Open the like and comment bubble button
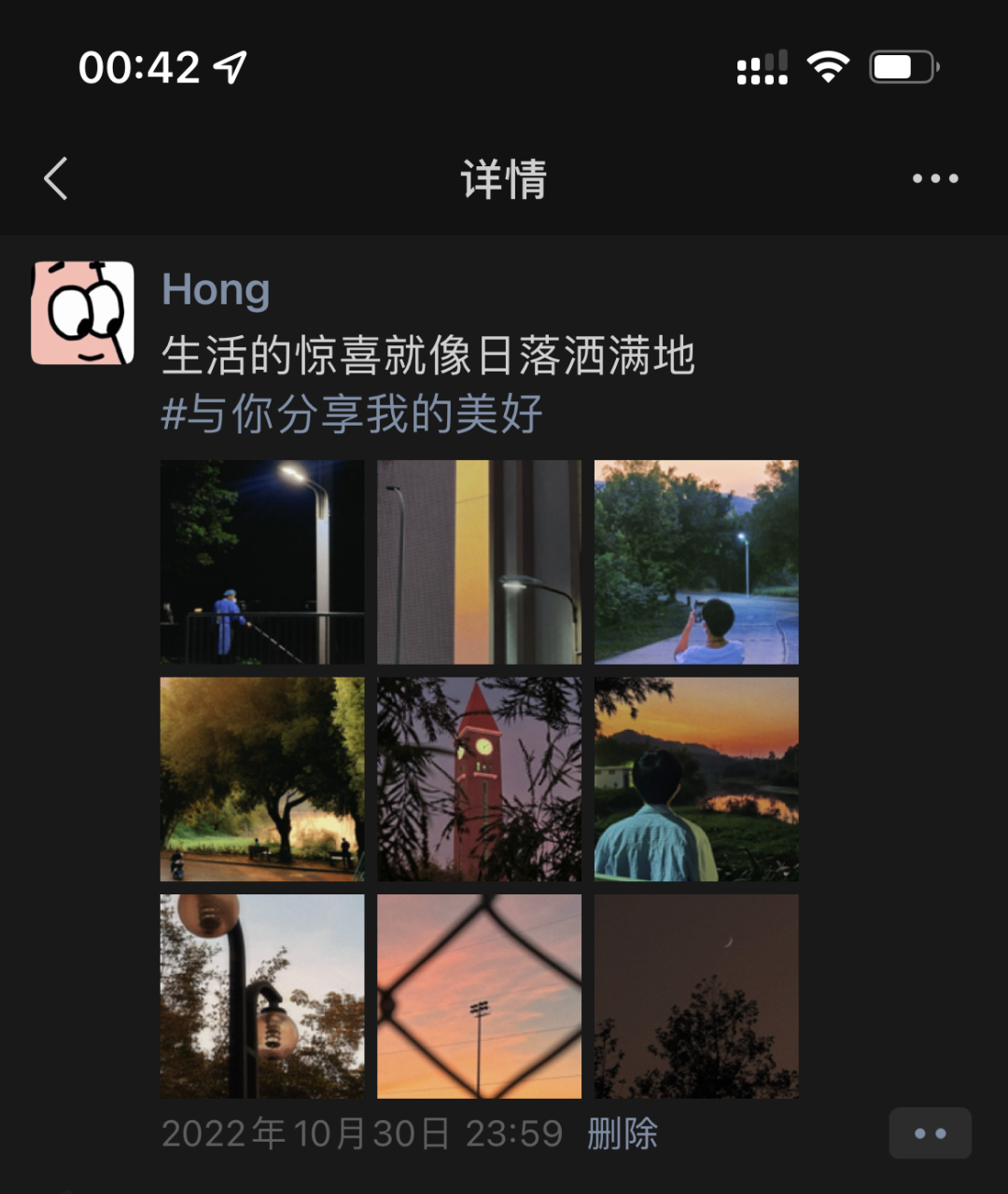Viewport: 1008px width, 1194px height. click(931, 1133)
